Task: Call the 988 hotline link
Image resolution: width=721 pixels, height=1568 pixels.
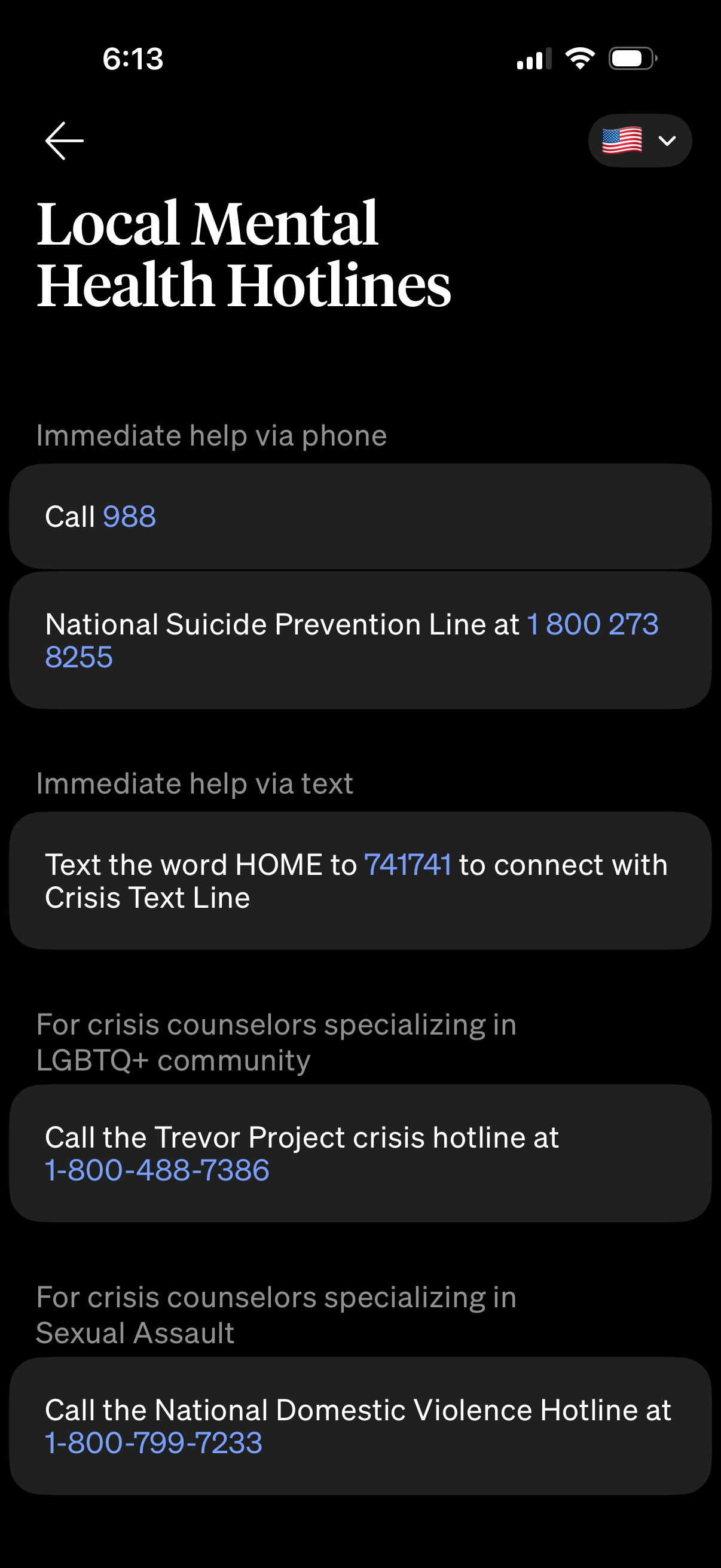Action: tap(129, 517)
